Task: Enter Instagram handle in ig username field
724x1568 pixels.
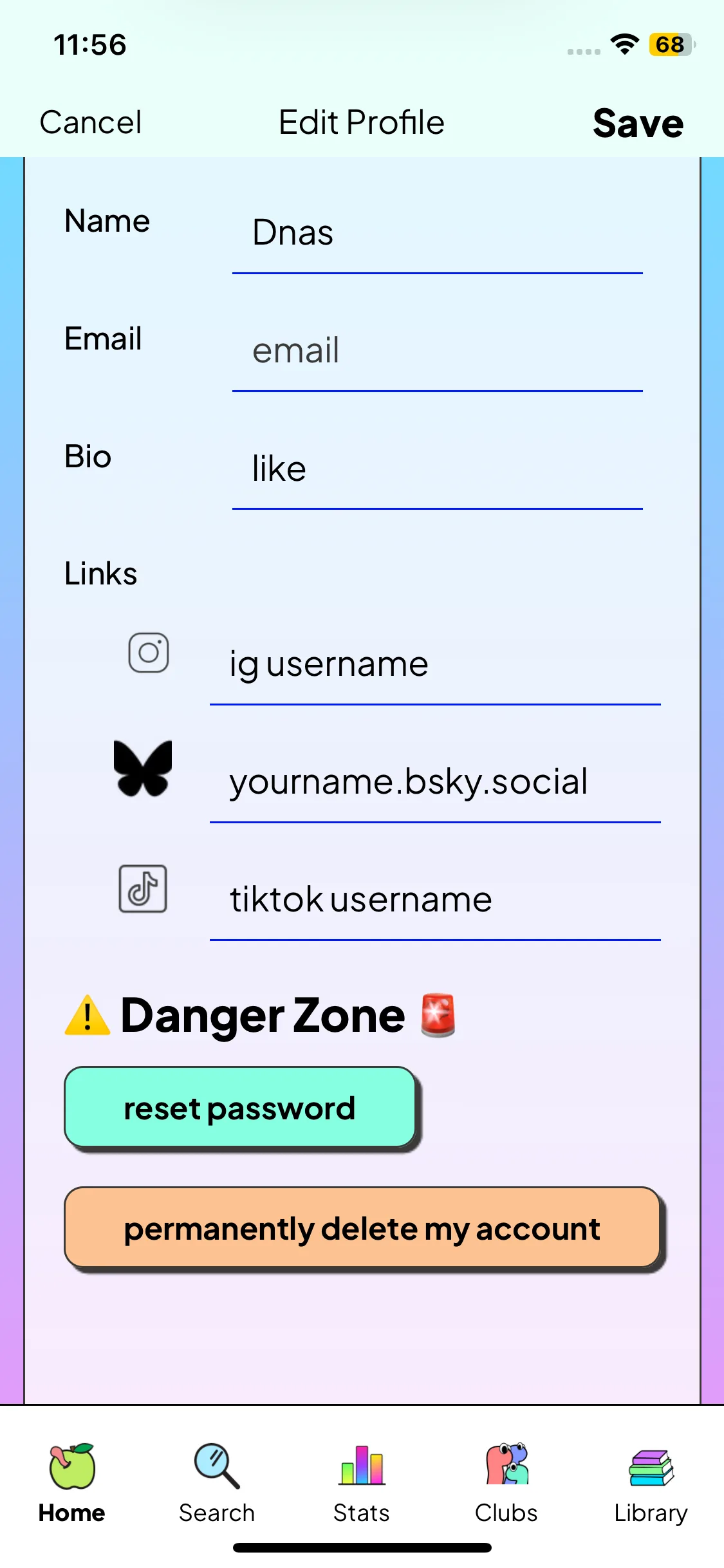Action: click(x=435, y=664)
